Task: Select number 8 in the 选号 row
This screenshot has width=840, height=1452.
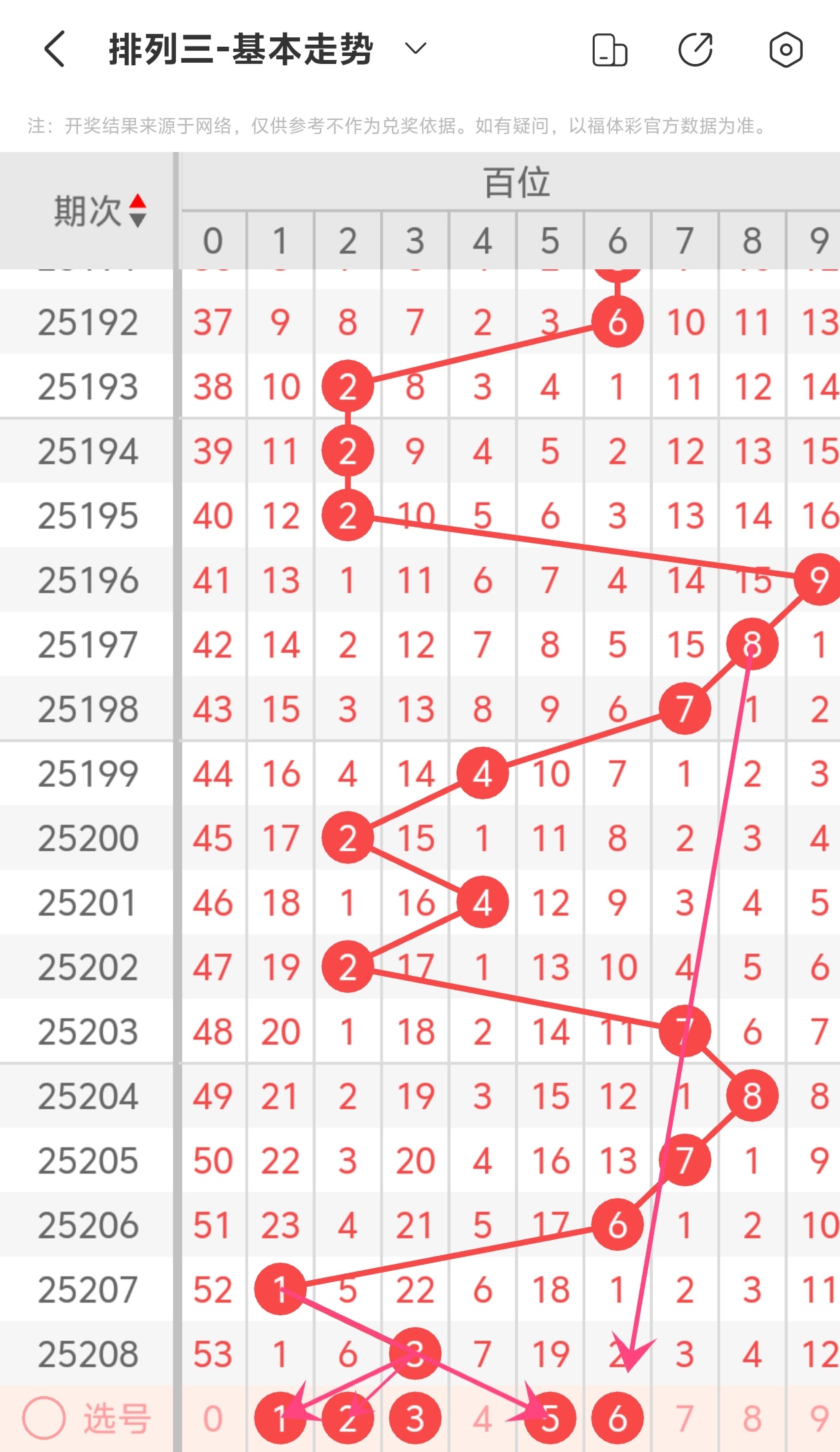Action: pos(752,1419)
